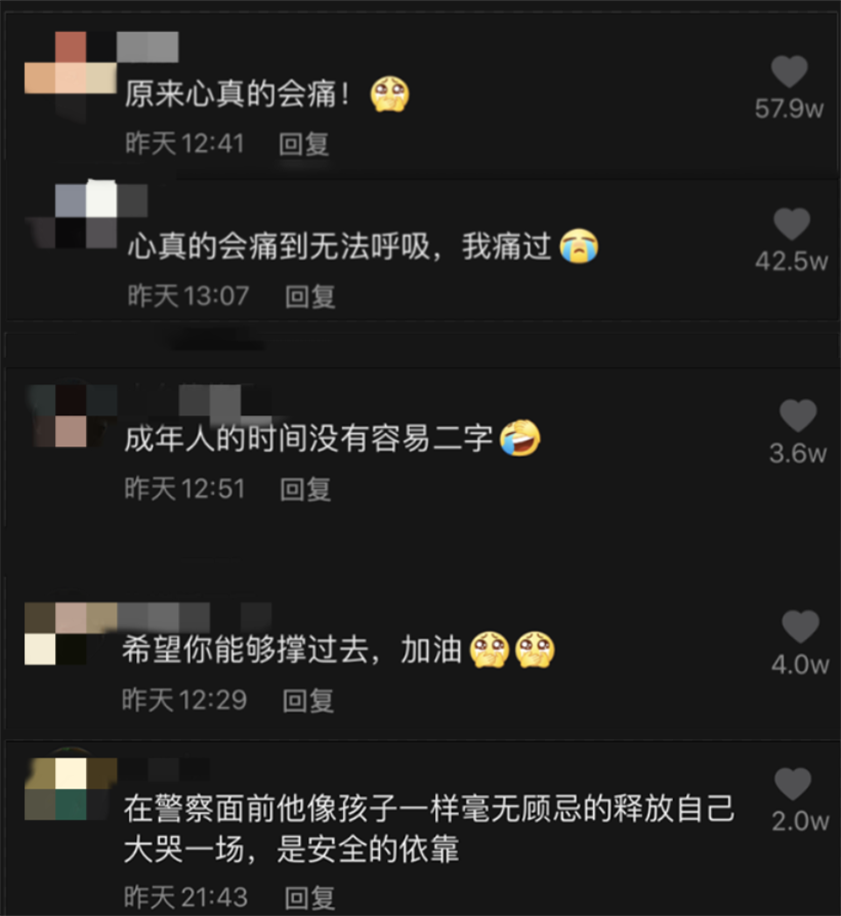Like the comment '原来心真的会痛!'
Viewport: 841px width, 916px height.
[x=789, y=72]
